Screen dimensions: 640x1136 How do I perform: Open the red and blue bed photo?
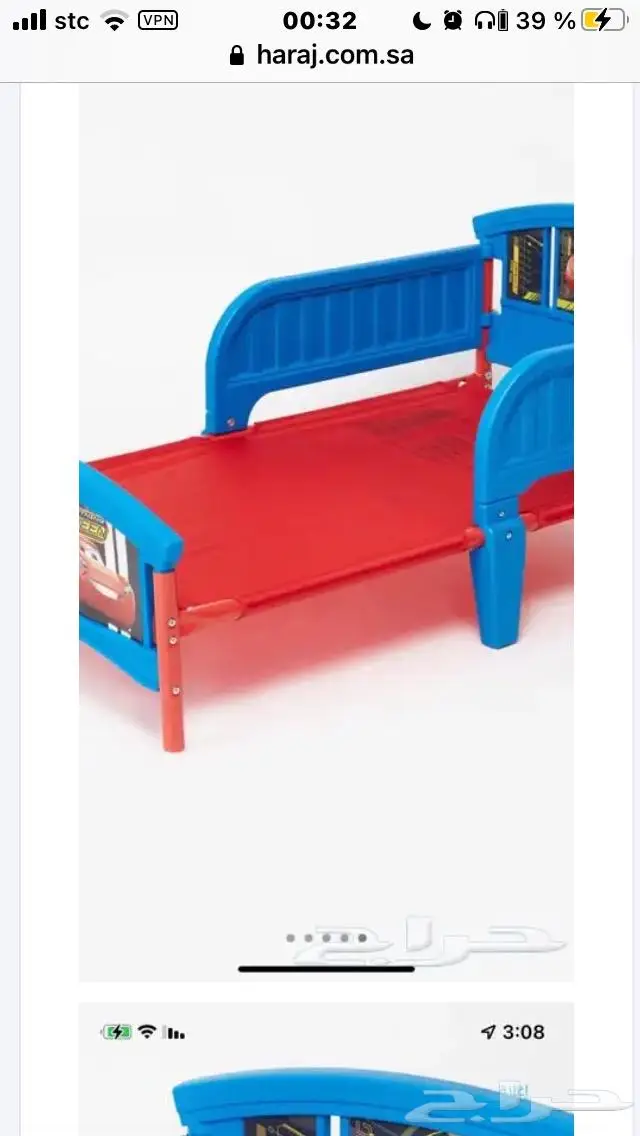pyautogui.click(x=326, y=500)
